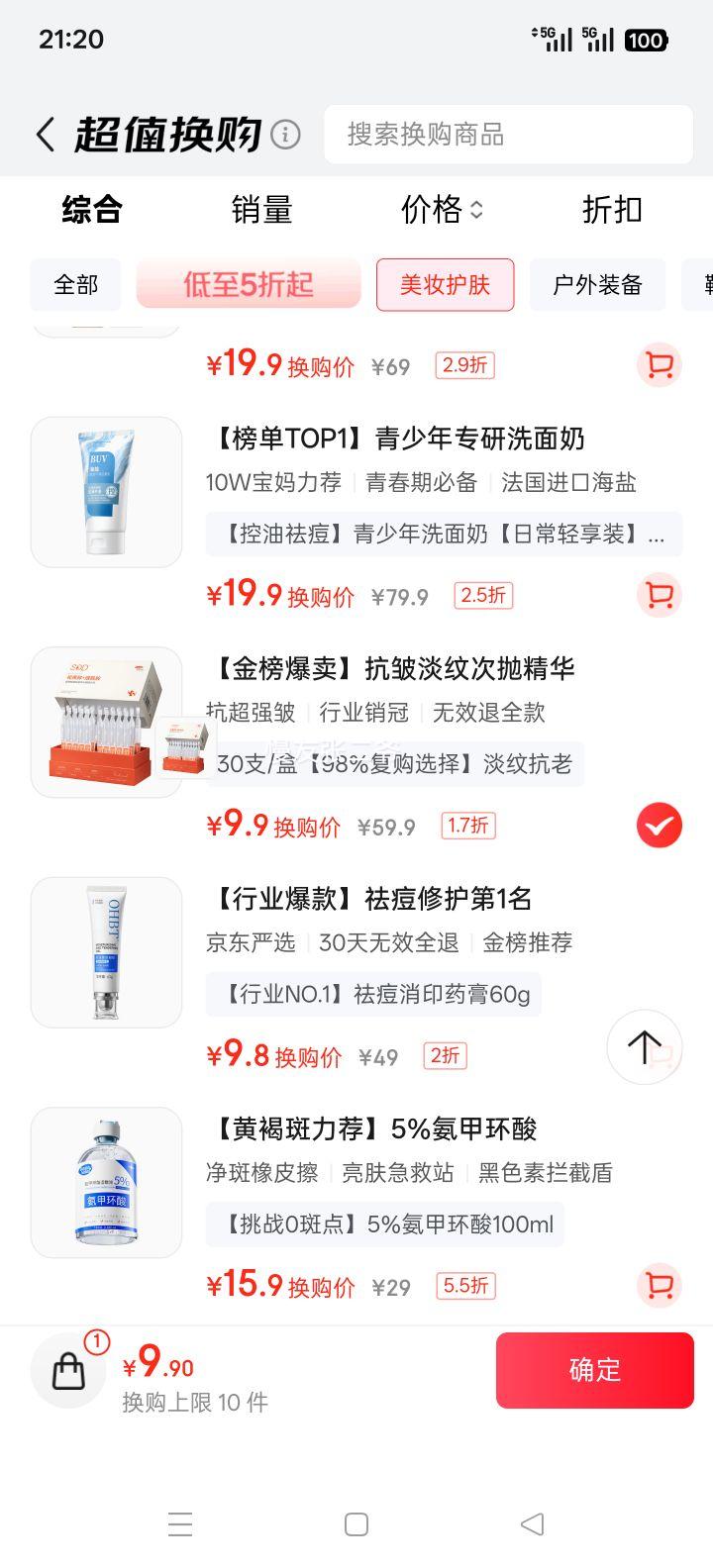
Task: Select the 全部 category chip
Action: [x=76, y=285]
